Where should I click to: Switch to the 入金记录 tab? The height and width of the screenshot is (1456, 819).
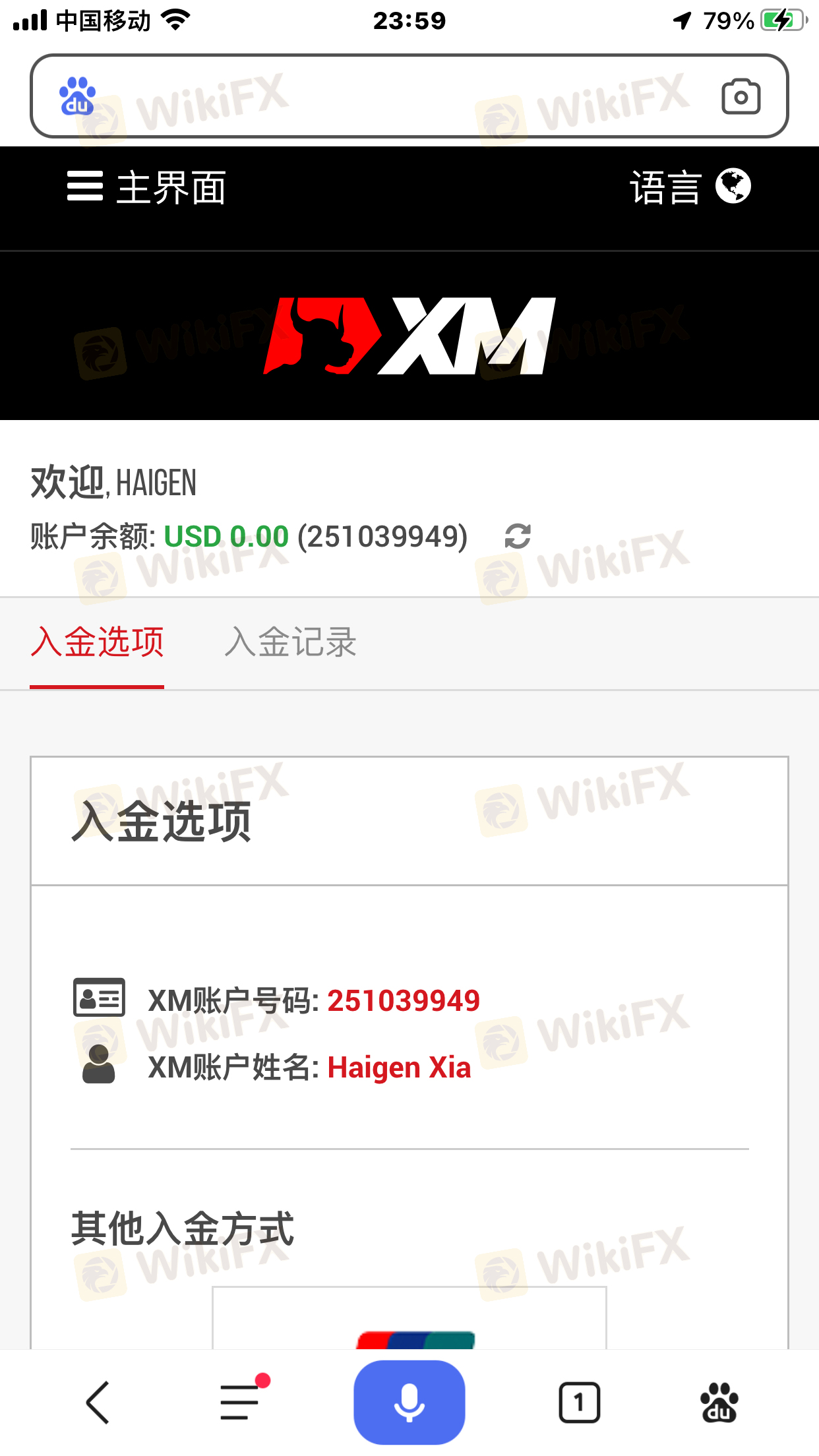(x=290, y=642)
